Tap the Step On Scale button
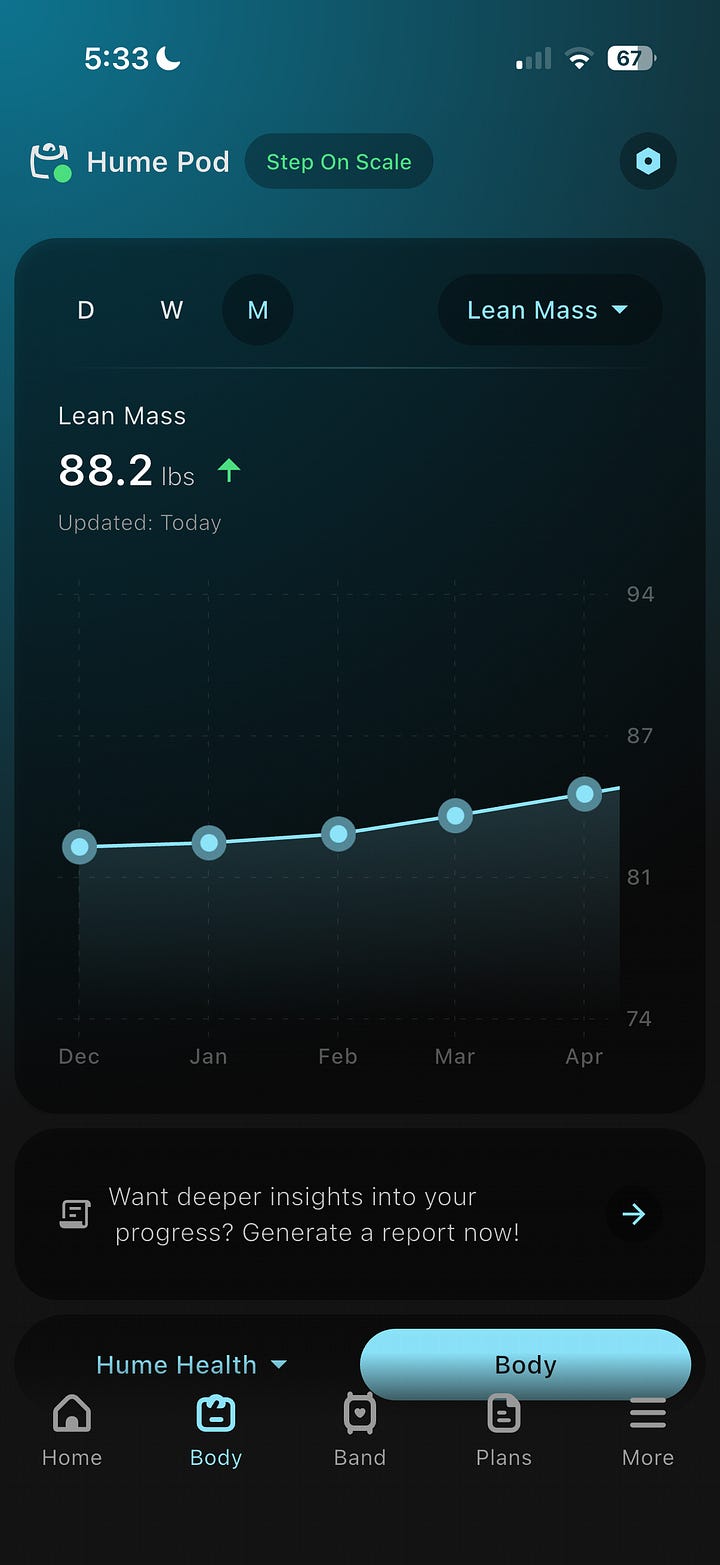The width and height of the screenshot is (720, 1565). pyautogui.click(x=339, y=162)
